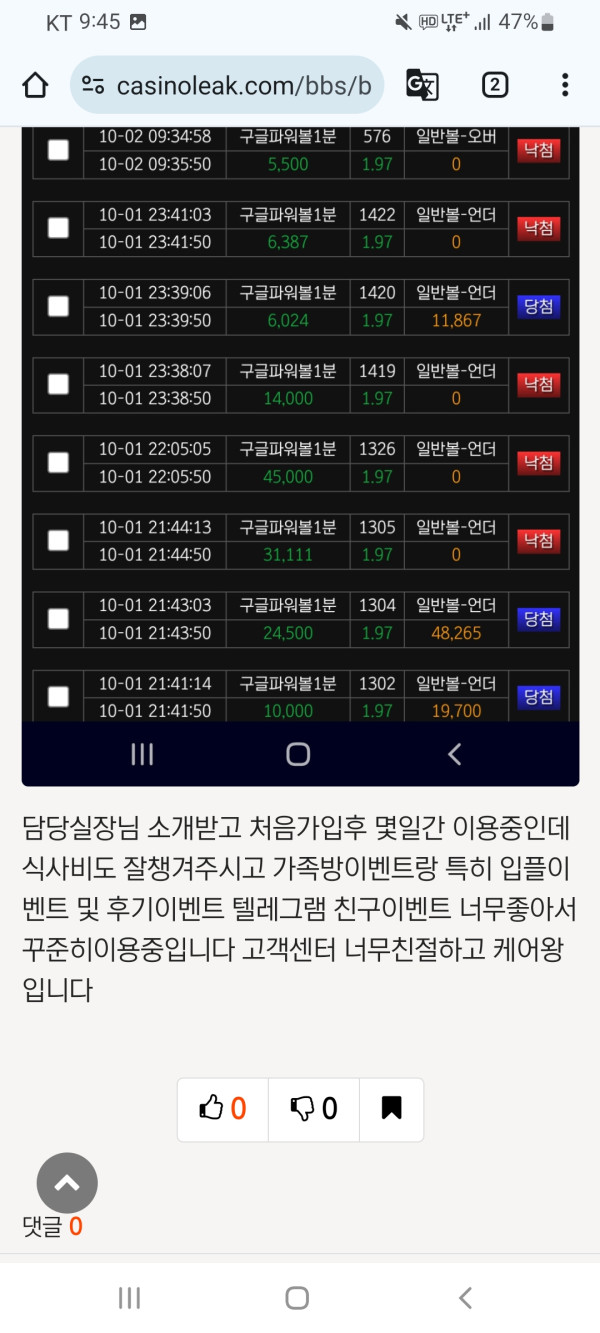Show recent apps from the navigation bar
600x1333 pixels.
coord(129,1298)
